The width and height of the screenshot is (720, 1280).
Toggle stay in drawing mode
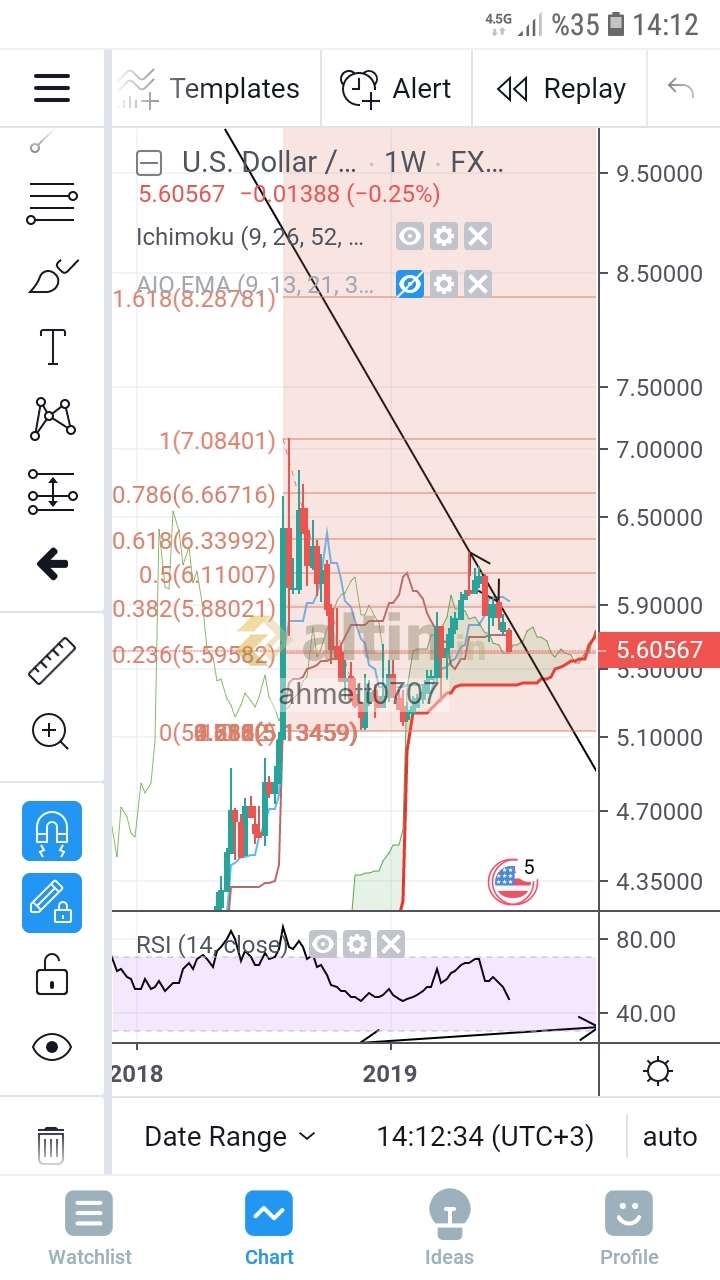coord(52,903)
